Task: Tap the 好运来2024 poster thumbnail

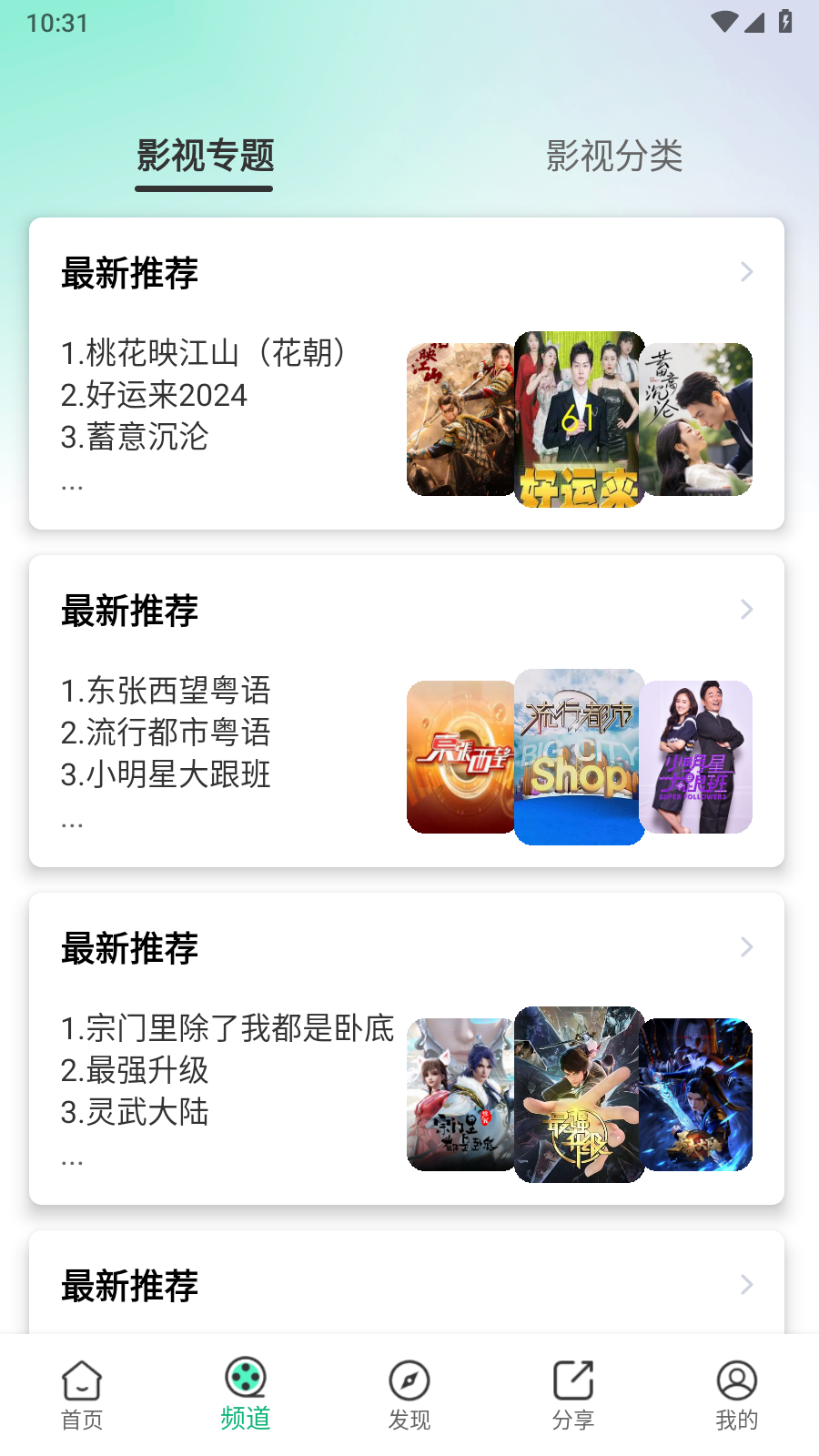Action: [579, 418]
